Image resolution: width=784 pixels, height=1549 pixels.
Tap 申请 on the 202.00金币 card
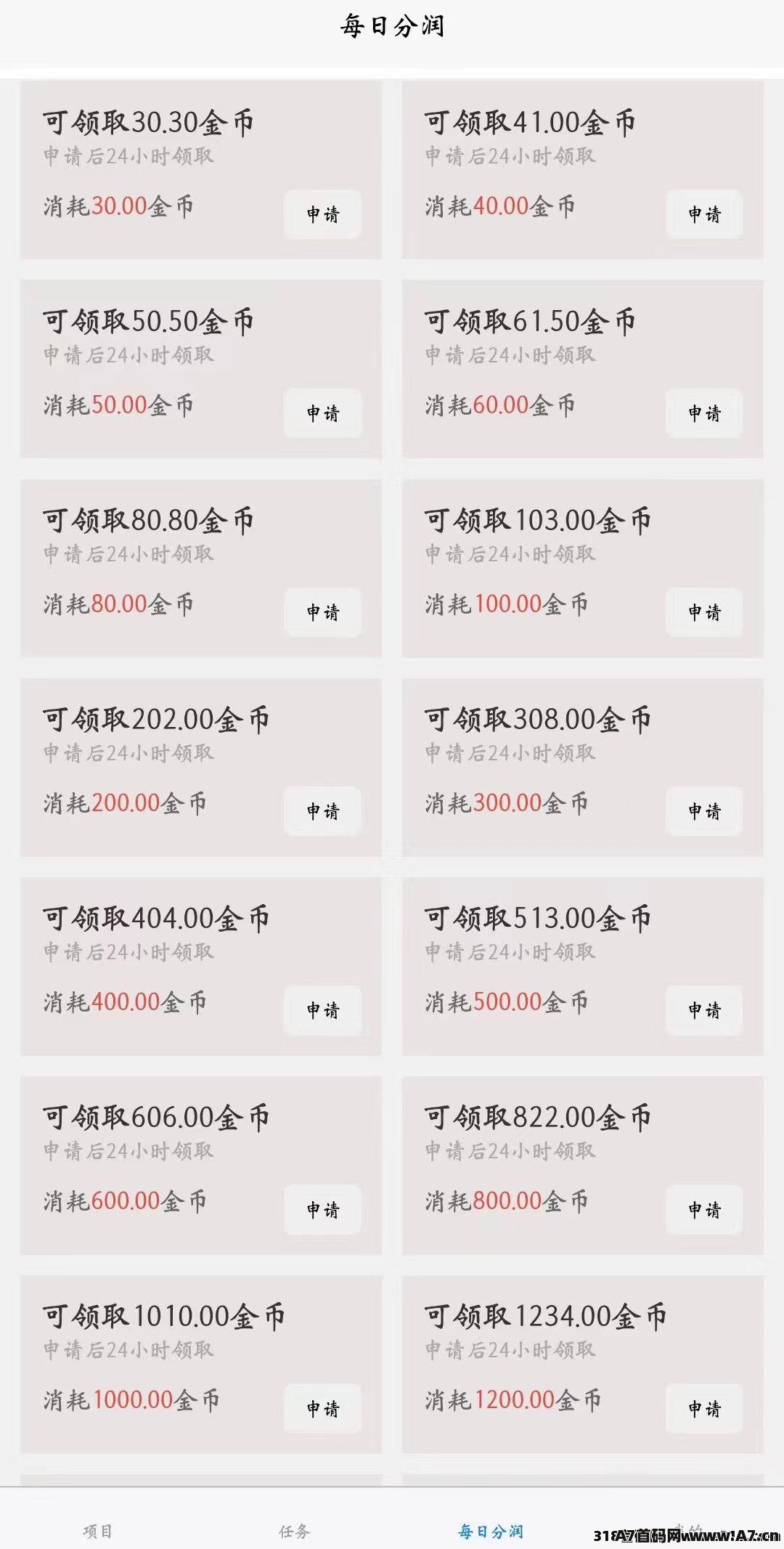click(x=322, y=811)
